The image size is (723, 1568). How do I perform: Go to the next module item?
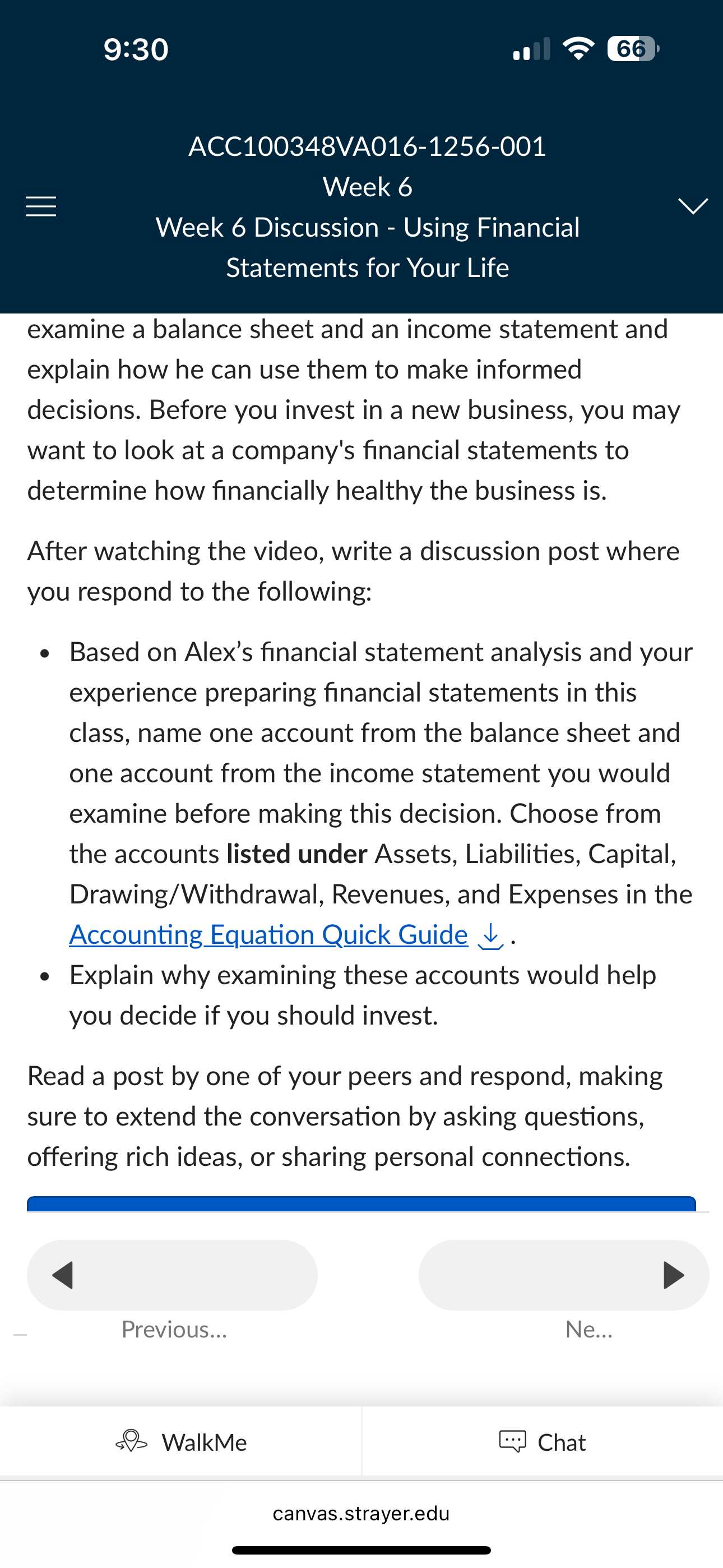564,1275
